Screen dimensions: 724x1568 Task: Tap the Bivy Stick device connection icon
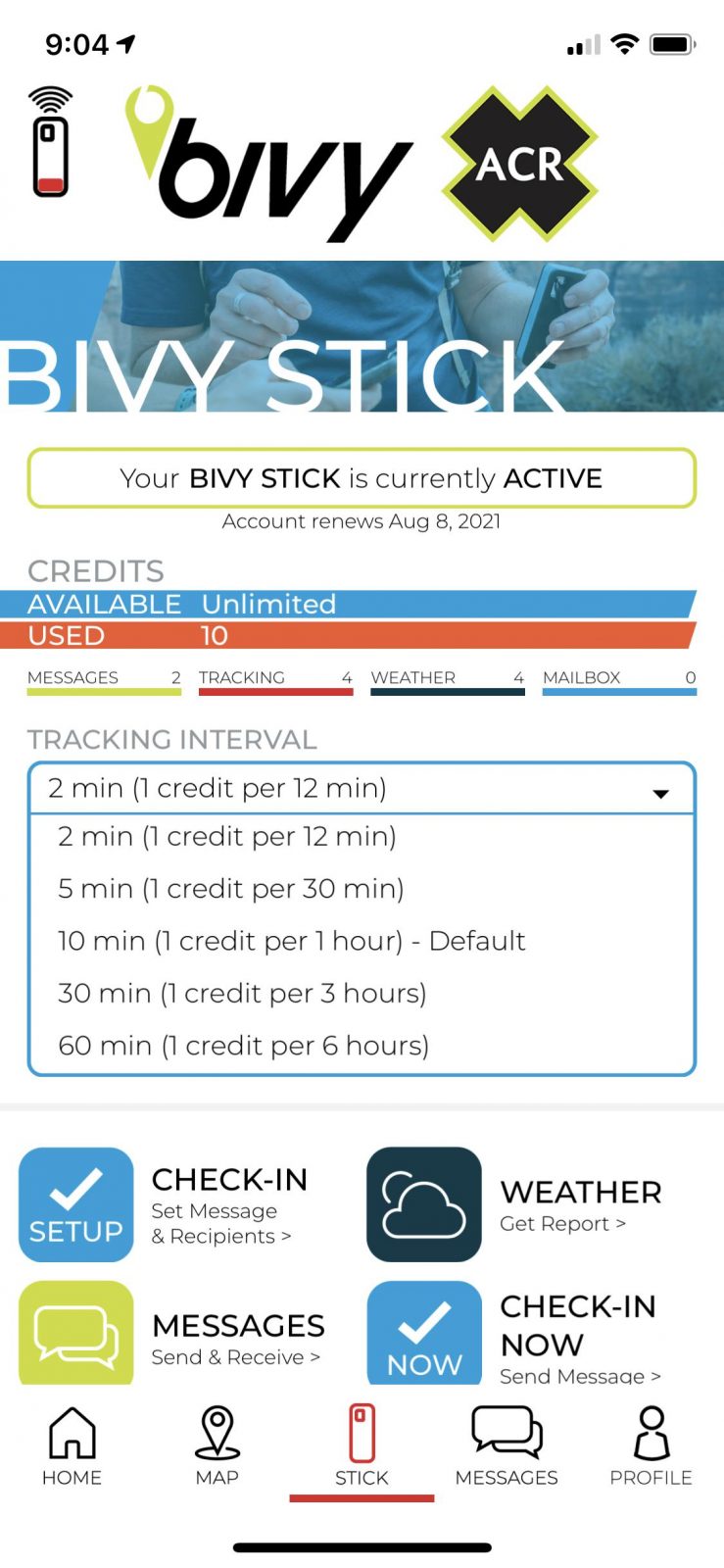[x=50, y=143]
